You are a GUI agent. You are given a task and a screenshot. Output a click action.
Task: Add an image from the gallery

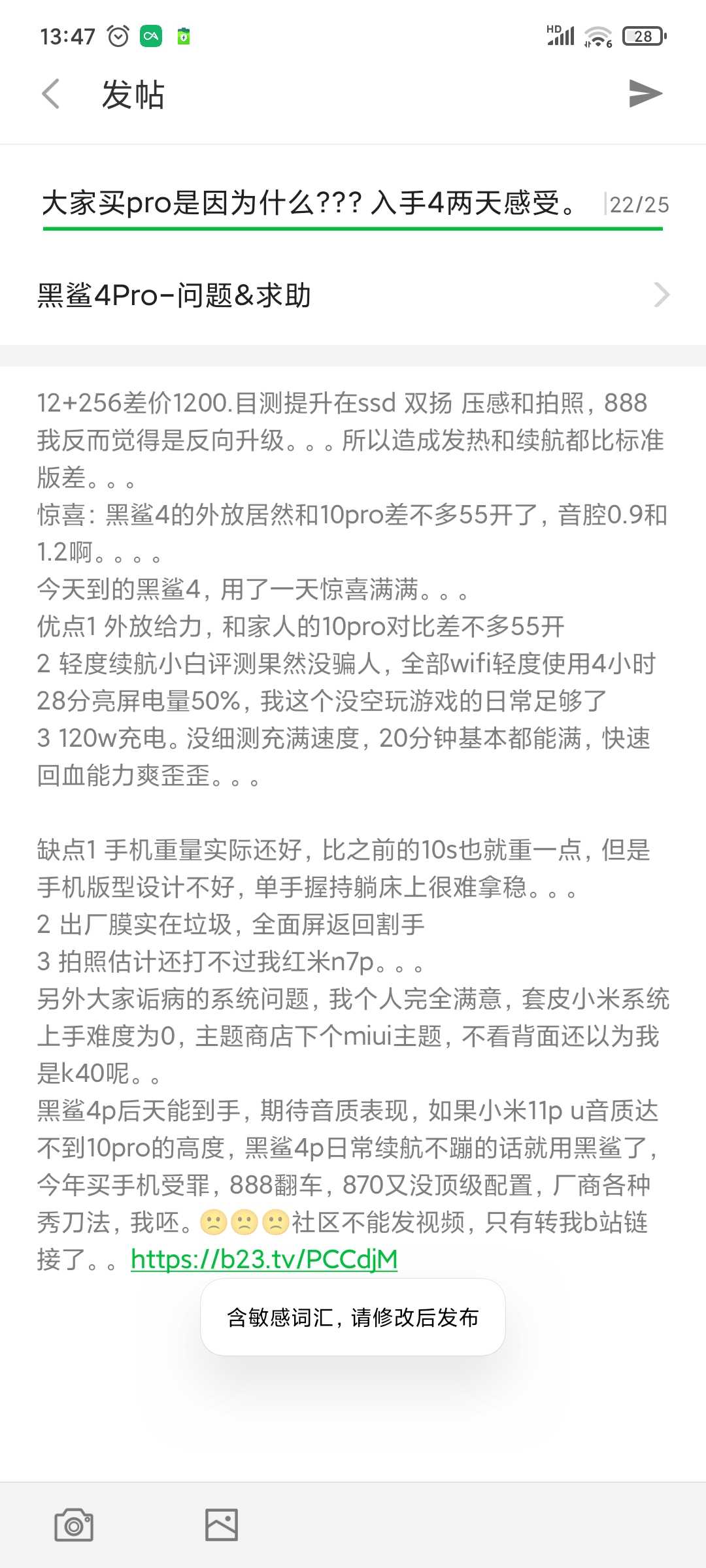click(x=222, y=1525)
